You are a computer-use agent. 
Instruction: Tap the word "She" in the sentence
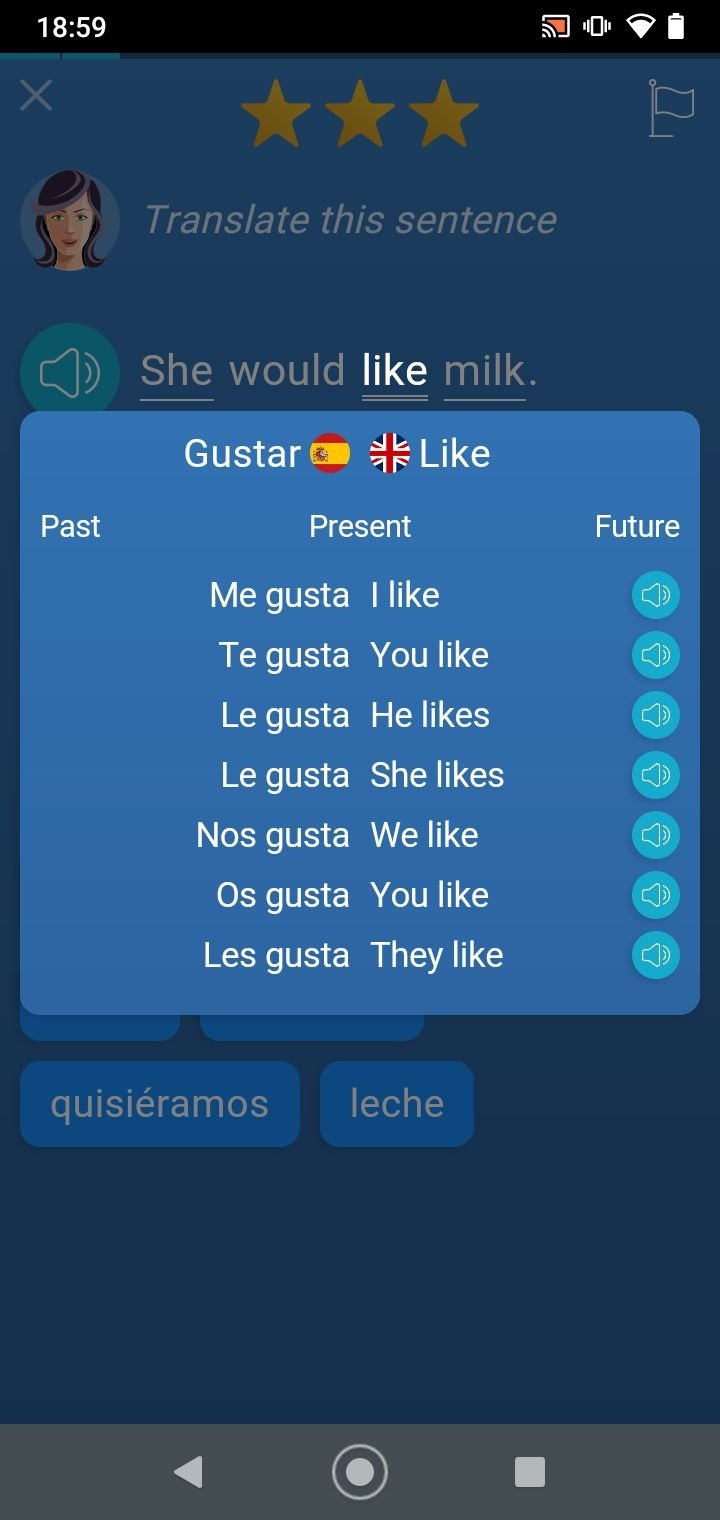177,371
